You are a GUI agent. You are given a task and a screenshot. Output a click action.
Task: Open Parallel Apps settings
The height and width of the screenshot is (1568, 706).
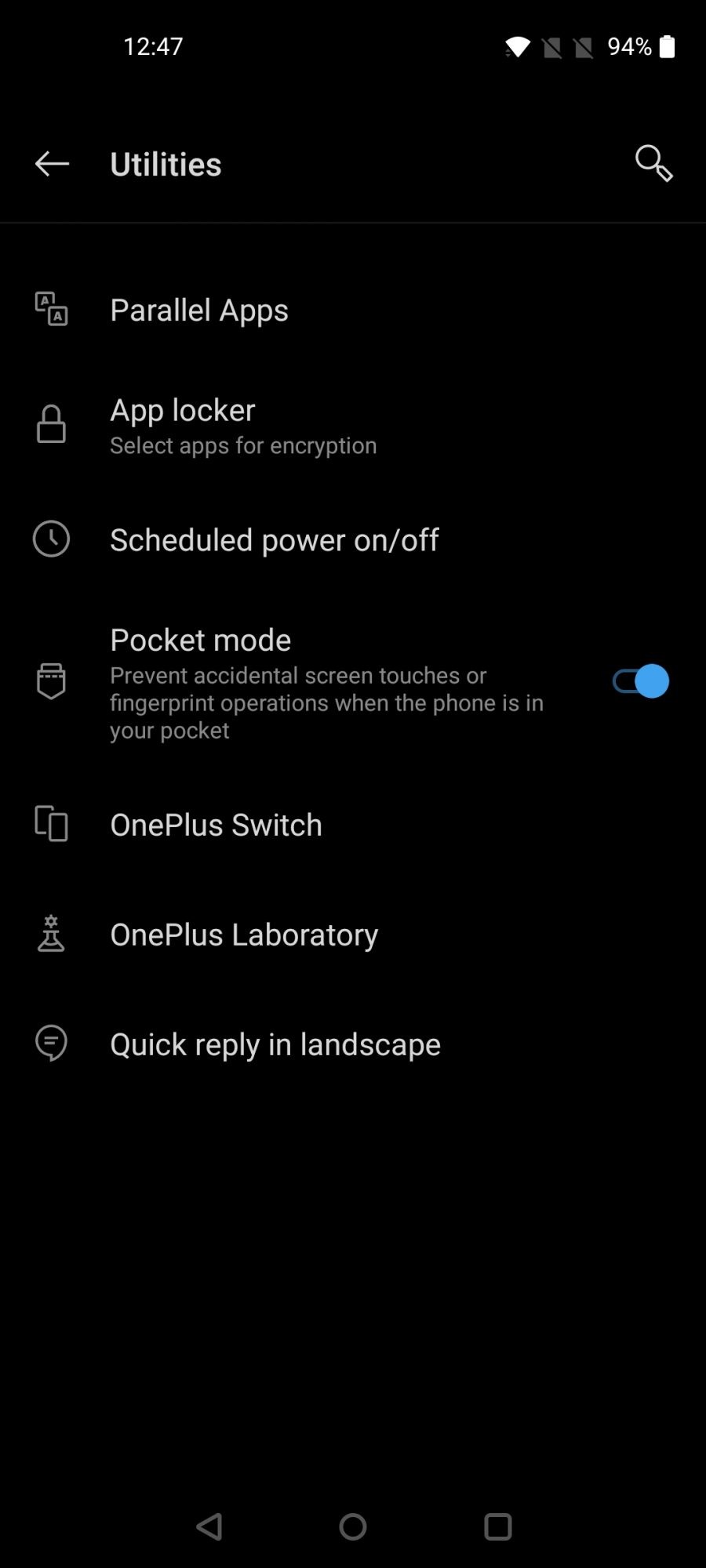point(199,310)
